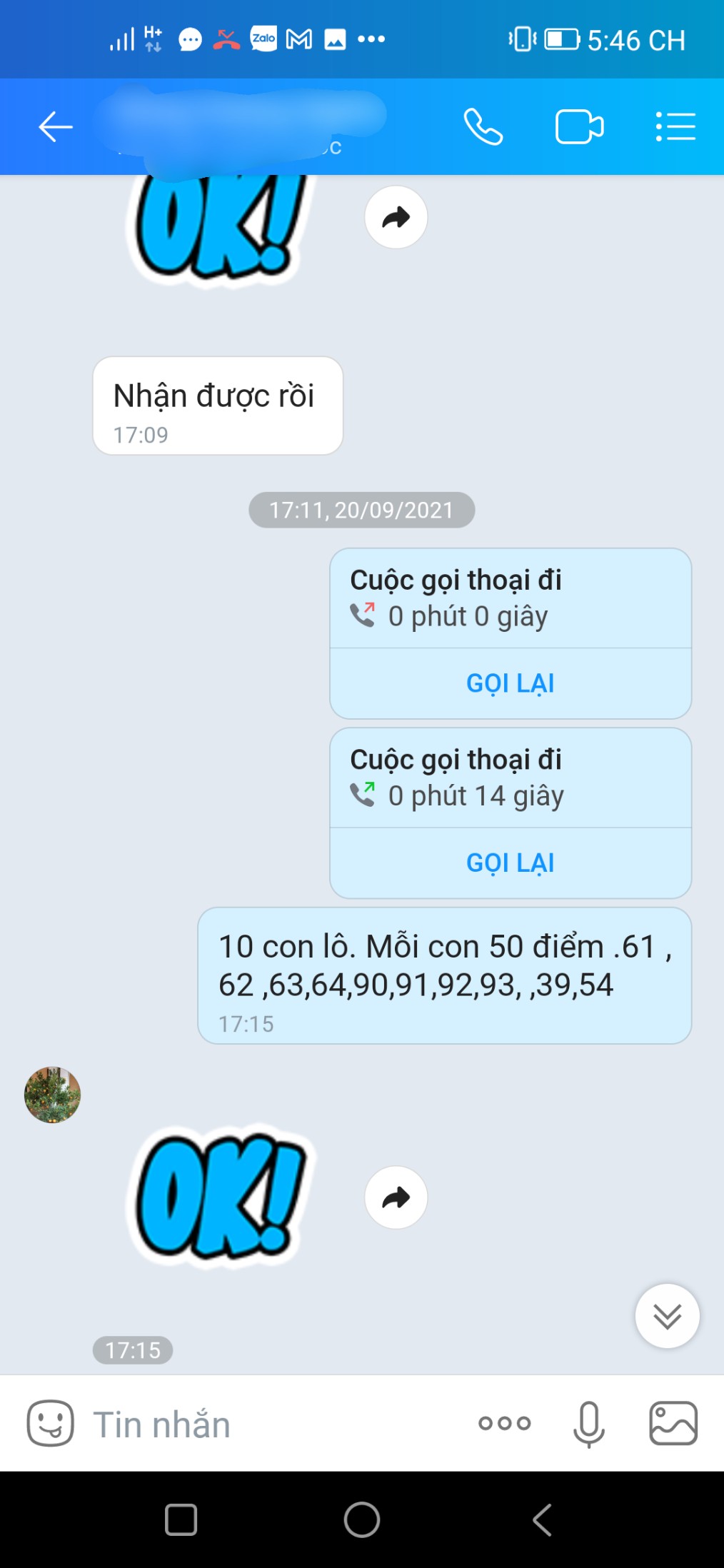Forward the OK! sticker sent at 17:15

(396, 1197)
